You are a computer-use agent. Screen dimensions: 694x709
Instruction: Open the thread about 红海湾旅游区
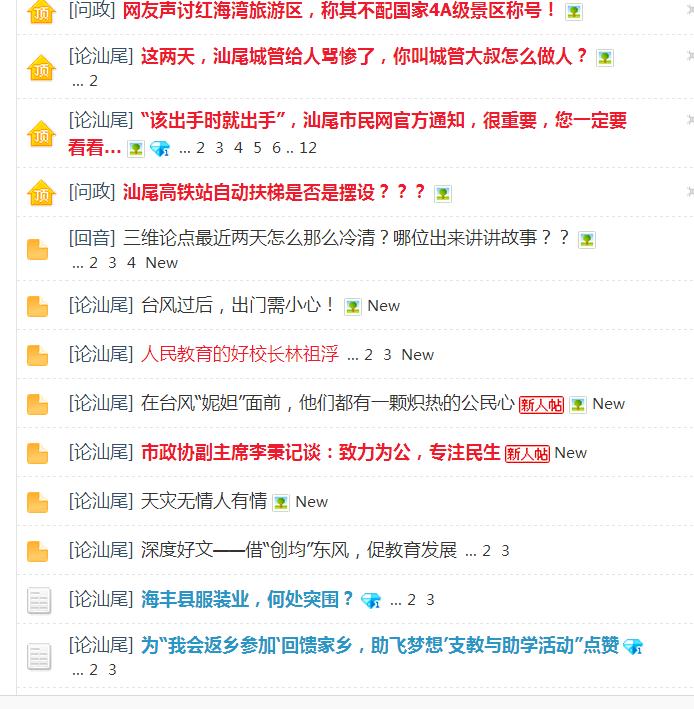pyautogui.click(x=340, y=11)
